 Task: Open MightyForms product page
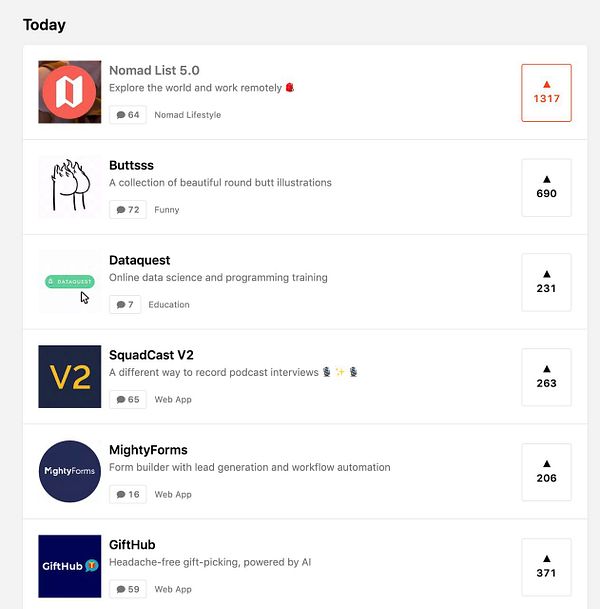148,450
